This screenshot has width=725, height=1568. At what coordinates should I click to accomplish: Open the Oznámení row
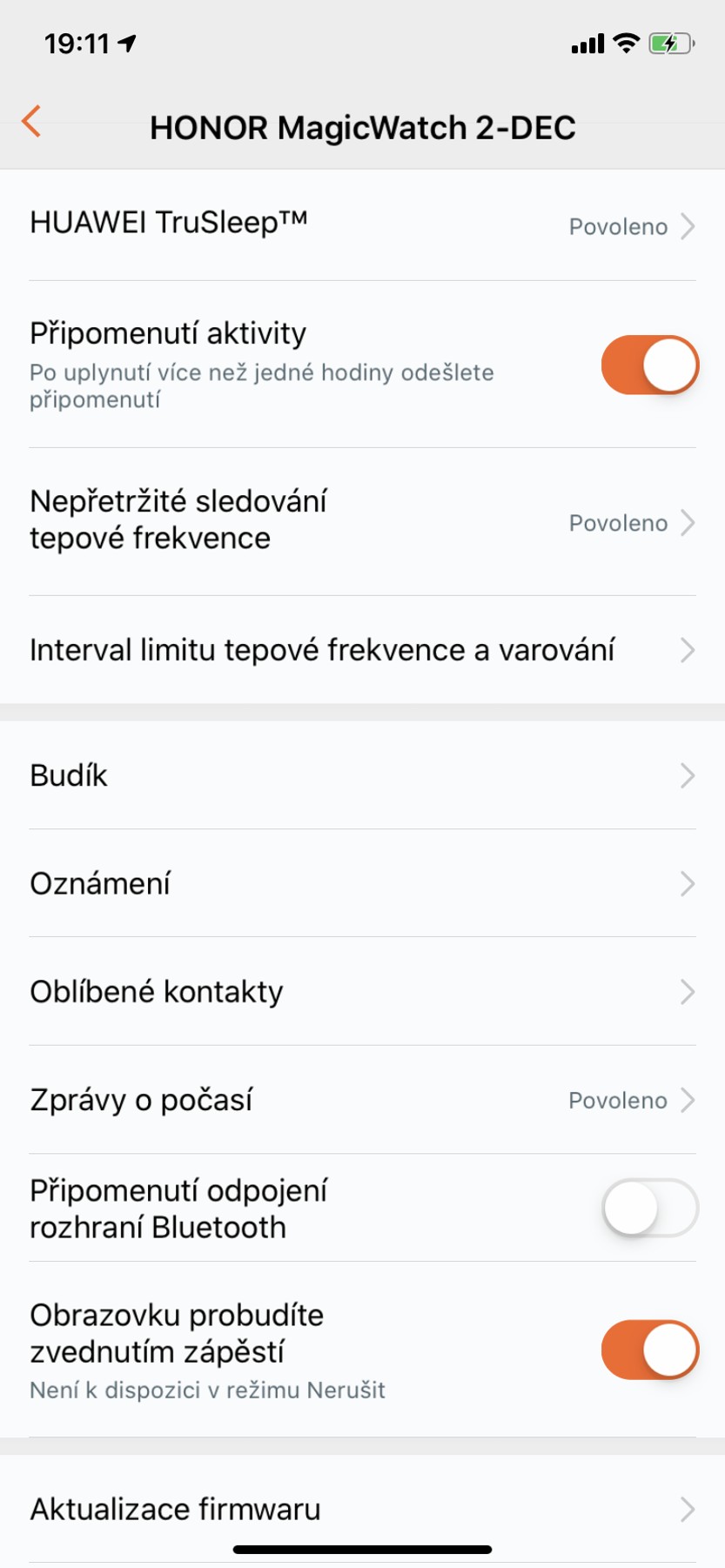point(362,883)
